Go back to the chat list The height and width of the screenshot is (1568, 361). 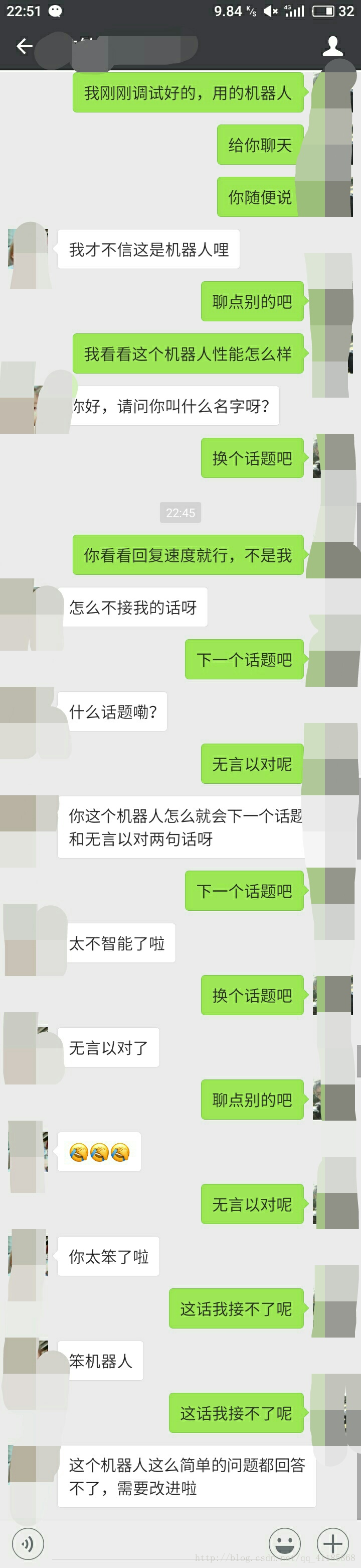point(24,46)
